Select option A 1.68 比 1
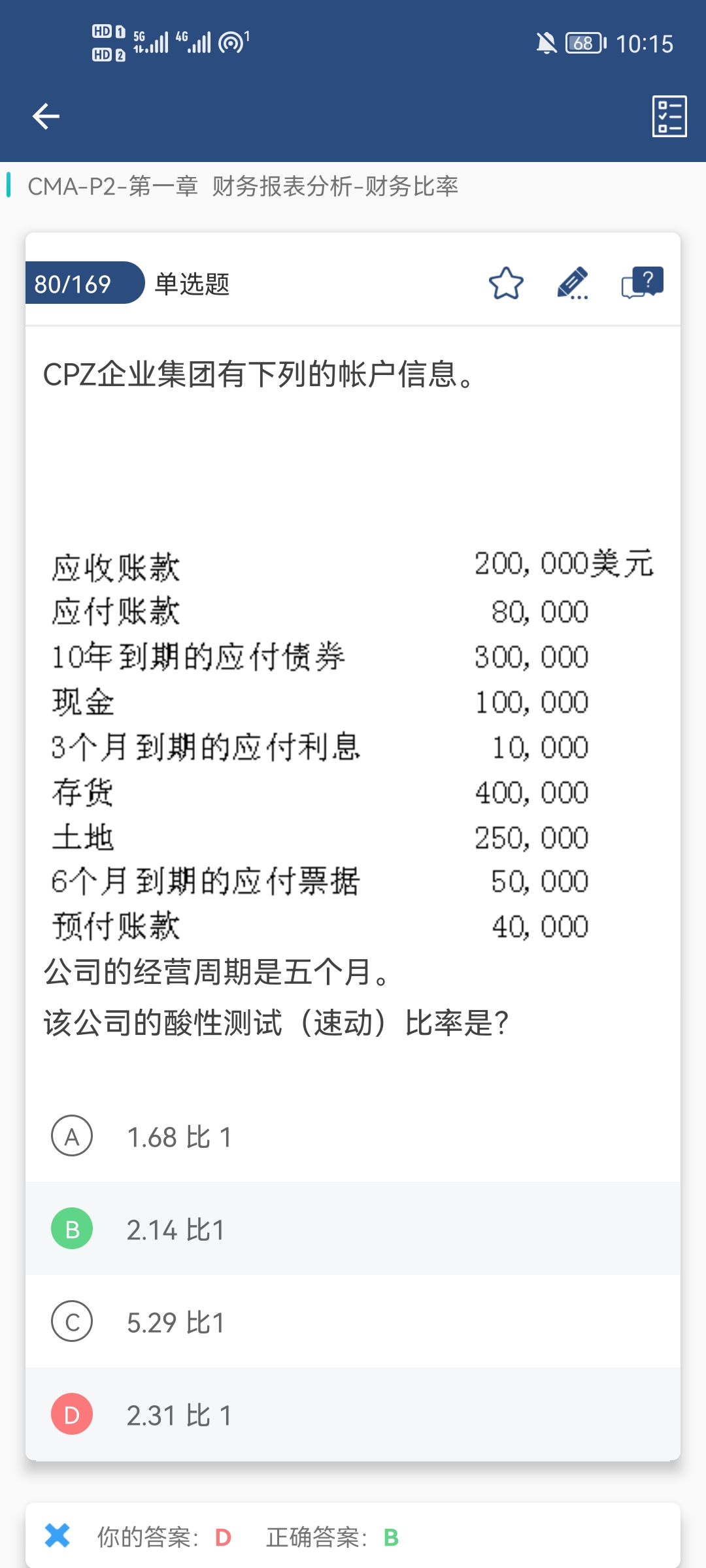Screen dimensions: 706x1568 click(353, 1136)
